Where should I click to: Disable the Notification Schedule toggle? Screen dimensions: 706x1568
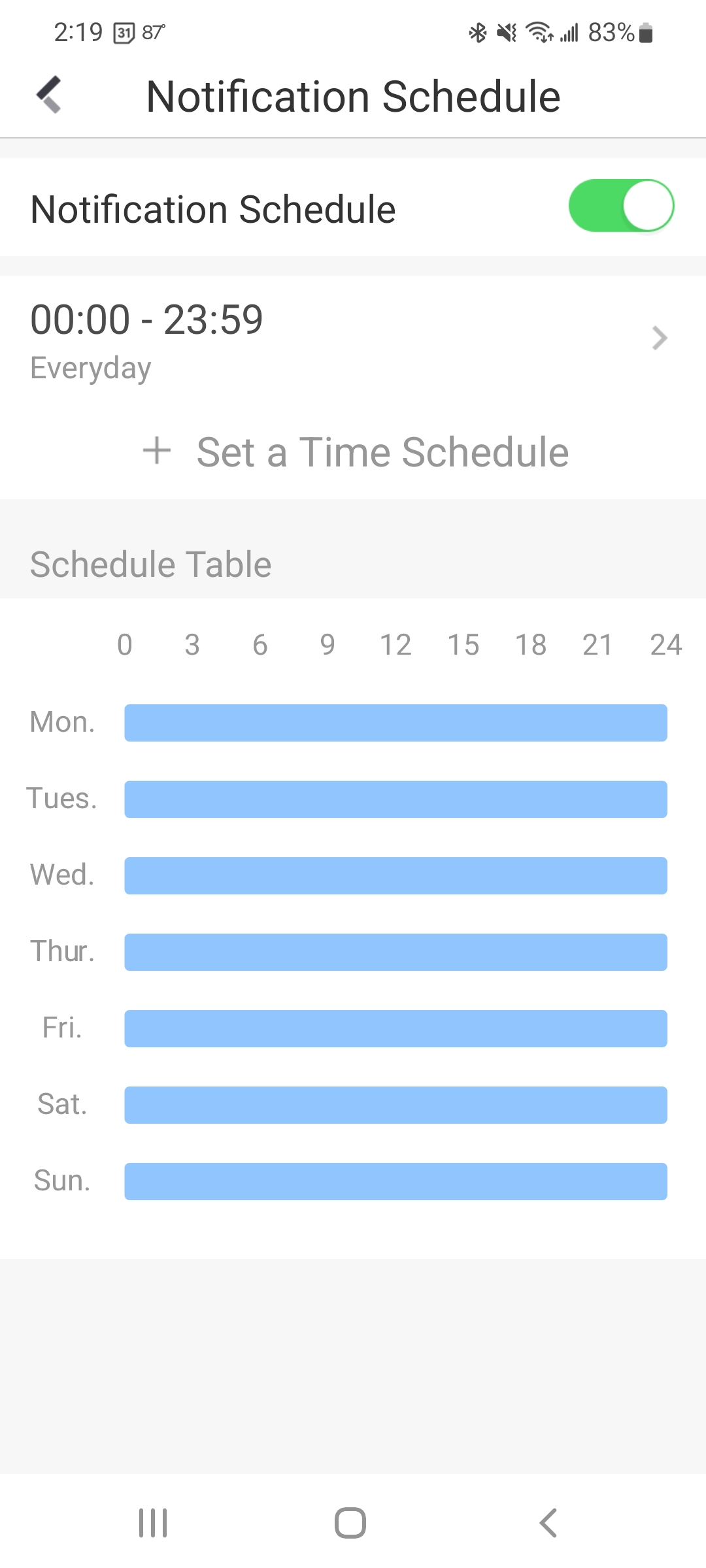620,206
